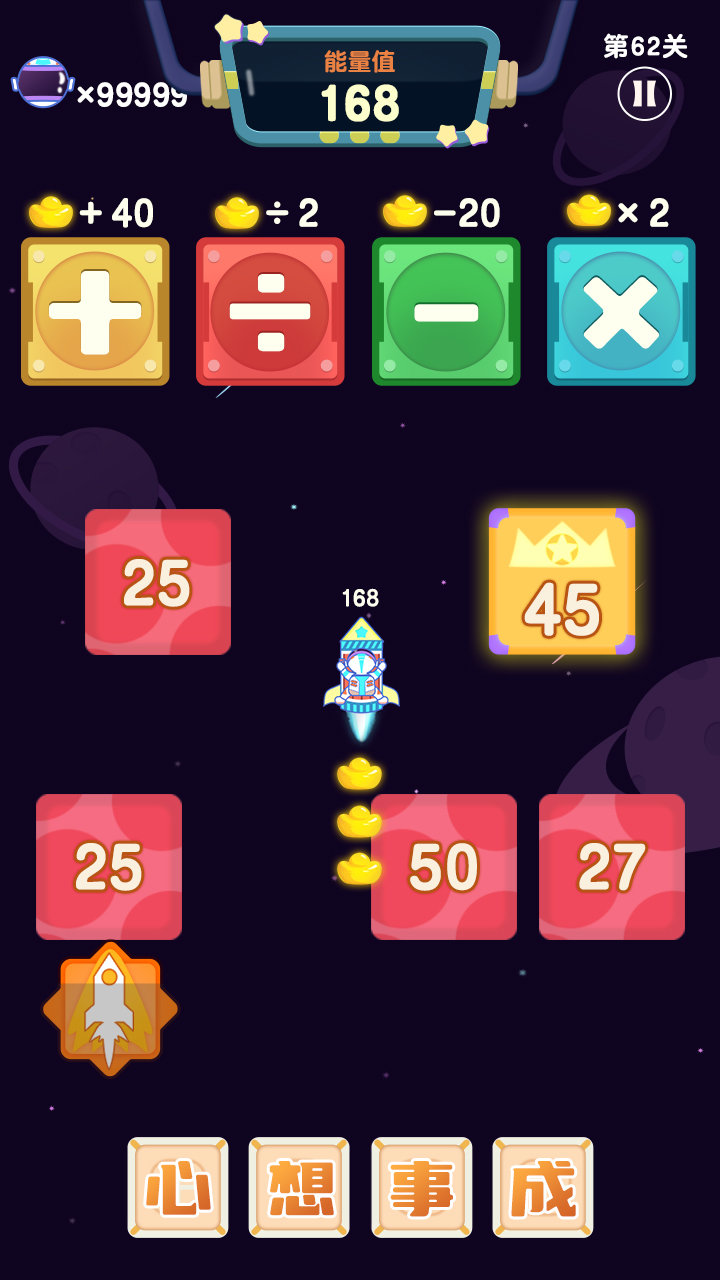Select the red divide by 2 block
Image resolution: width=720 pixels, height=1280 pixels.
tap(270, 311)
